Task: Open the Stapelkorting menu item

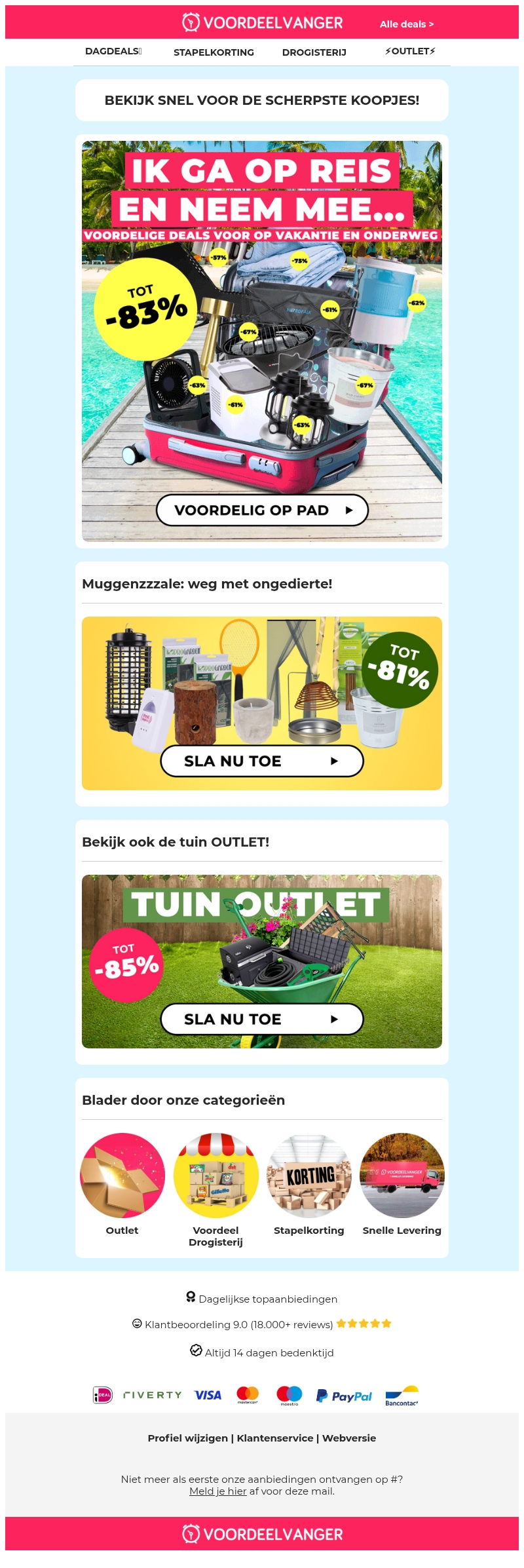Action: (214, 52)
